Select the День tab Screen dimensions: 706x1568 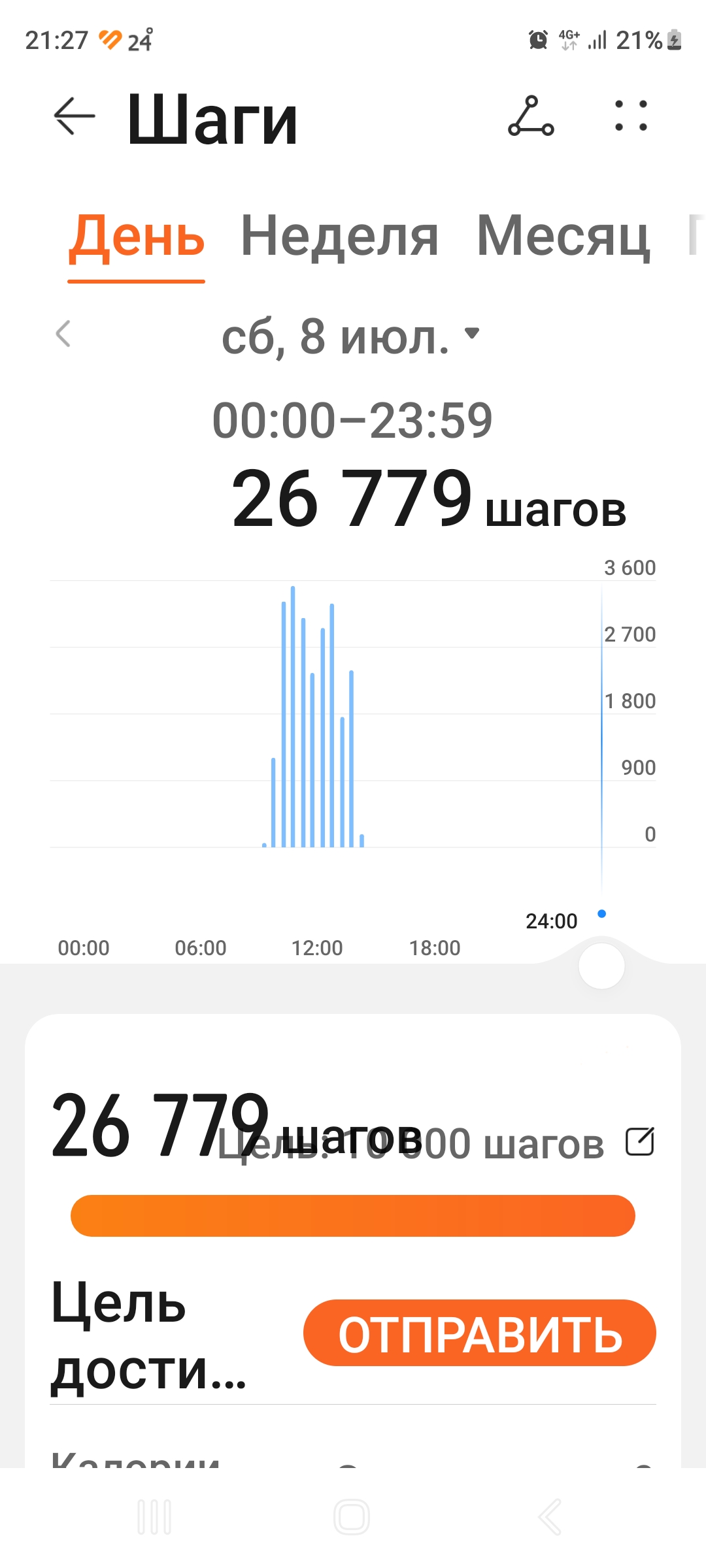click(137, 237)
